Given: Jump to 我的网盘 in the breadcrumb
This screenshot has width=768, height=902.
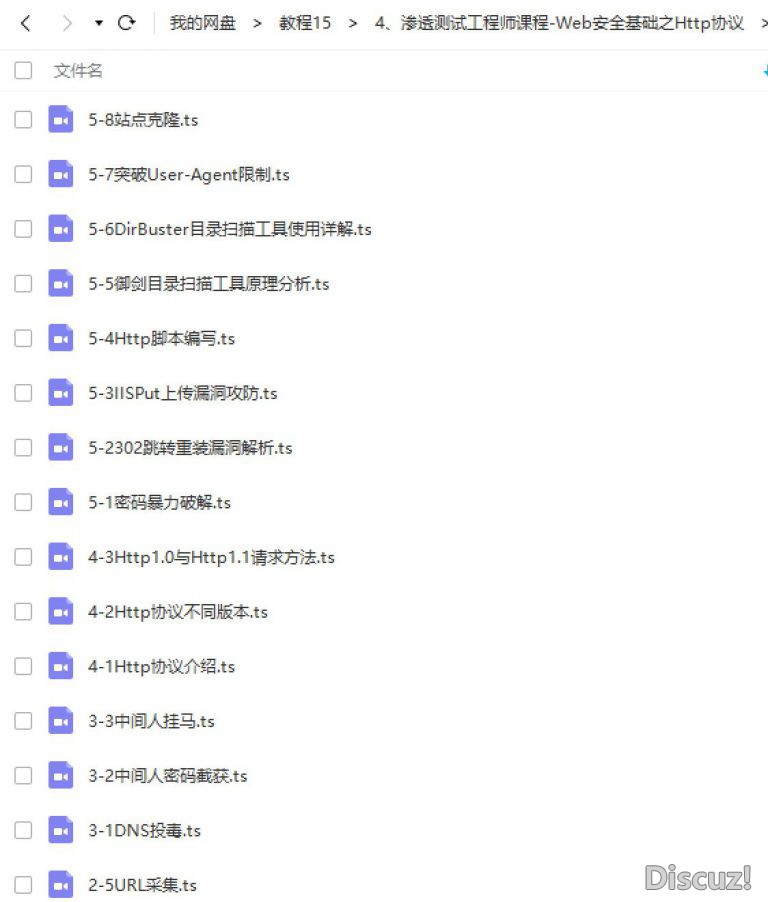Looking at the screenshot, I should tap(202, 23).
